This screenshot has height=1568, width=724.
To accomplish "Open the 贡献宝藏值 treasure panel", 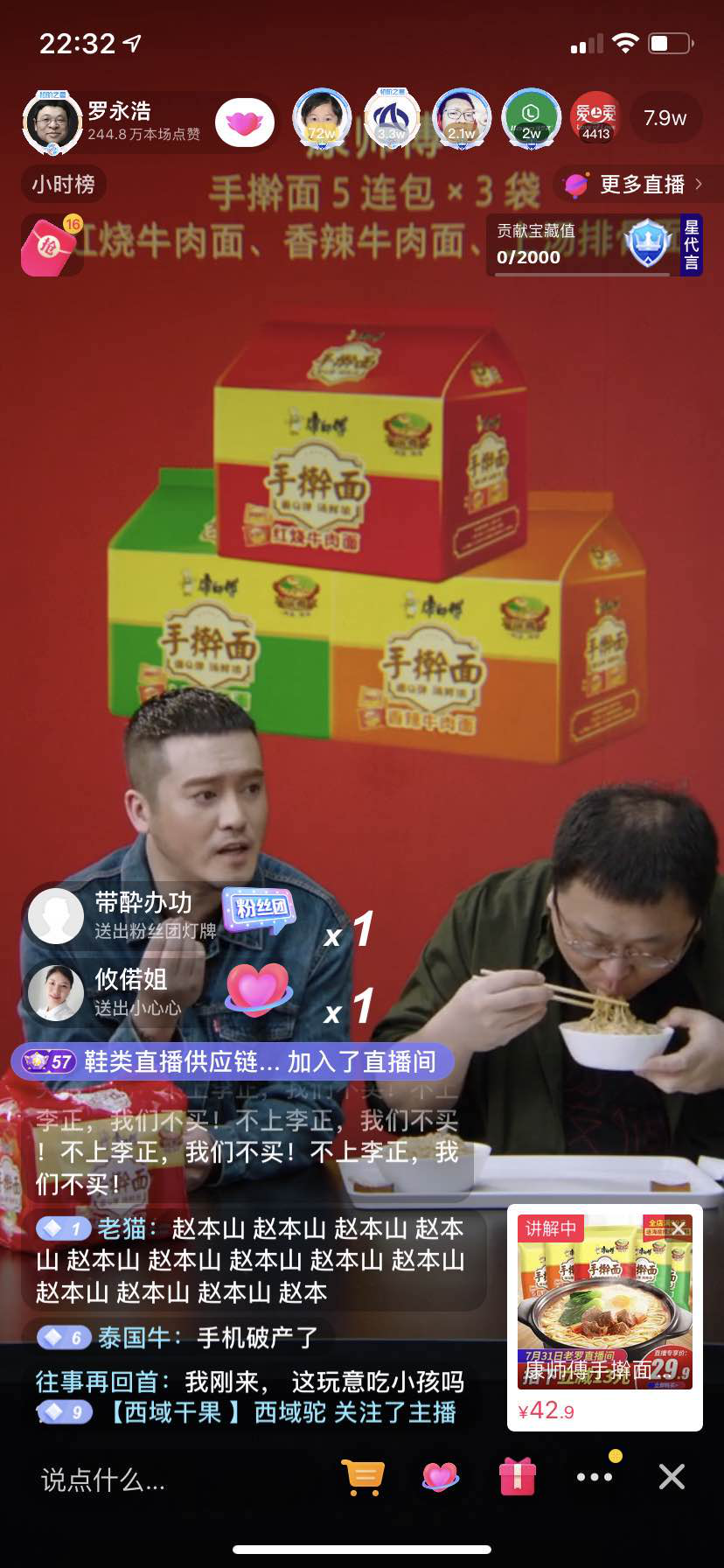I will 577,245.
